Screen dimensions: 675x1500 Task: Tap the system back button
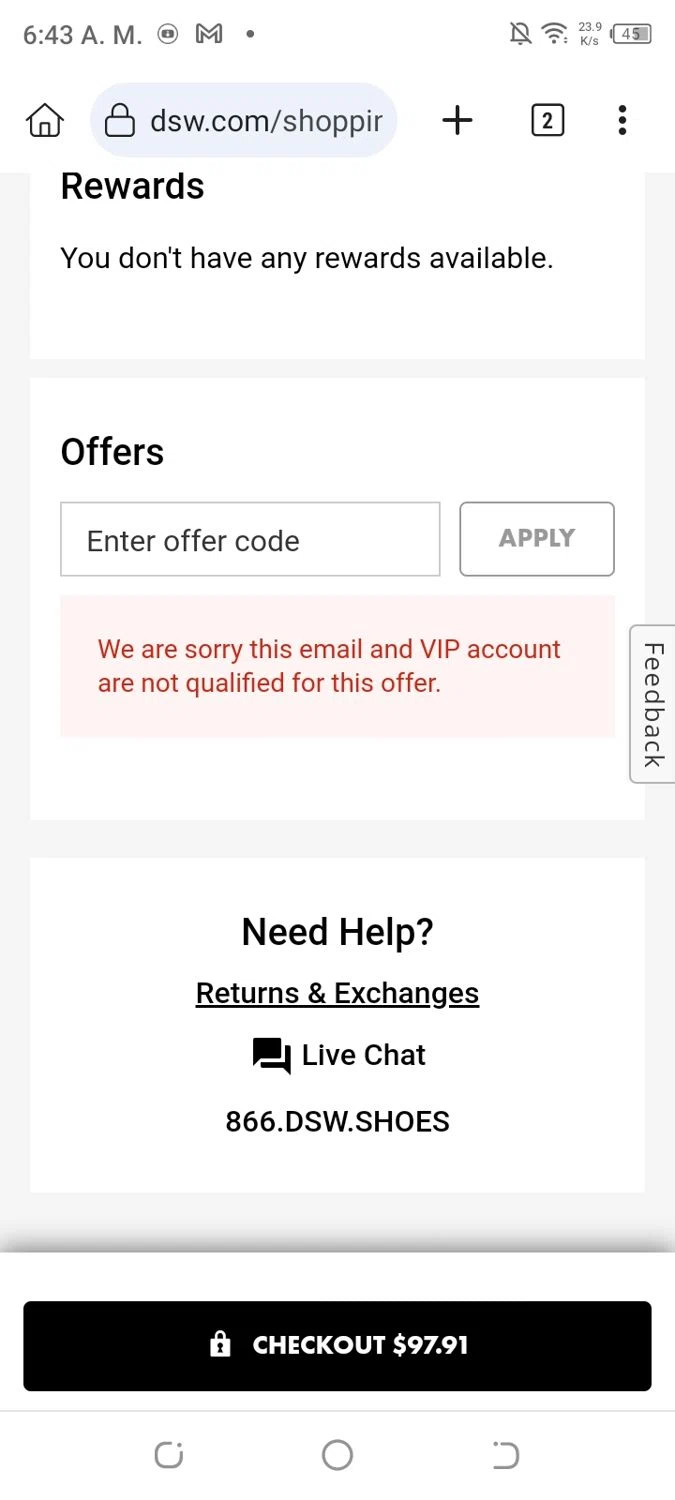pyautogui.click(x=506, y=1455)
